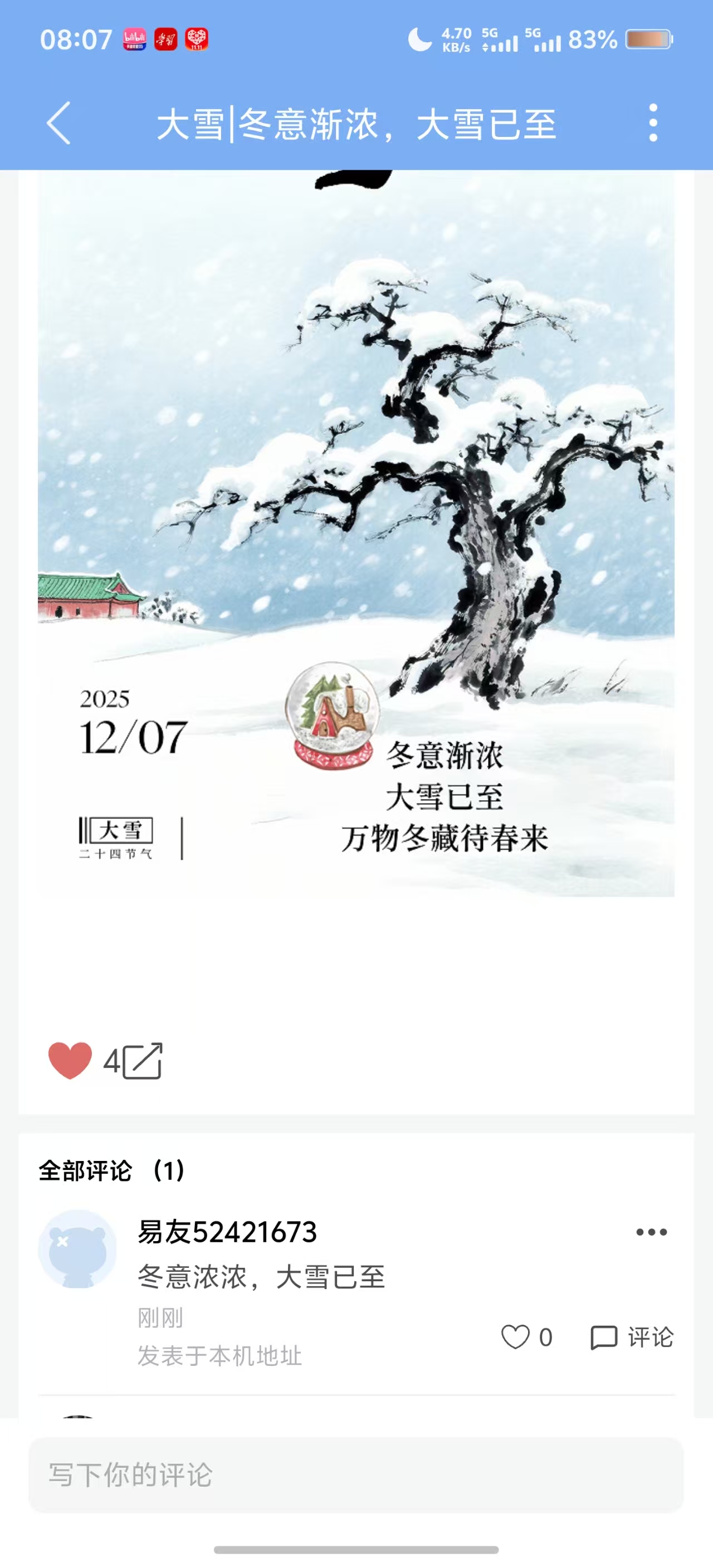Open the three-dot overflow menu in header
Image resolution: width=713 pixels, height=1568 pixels.
(x=653, y=122)
